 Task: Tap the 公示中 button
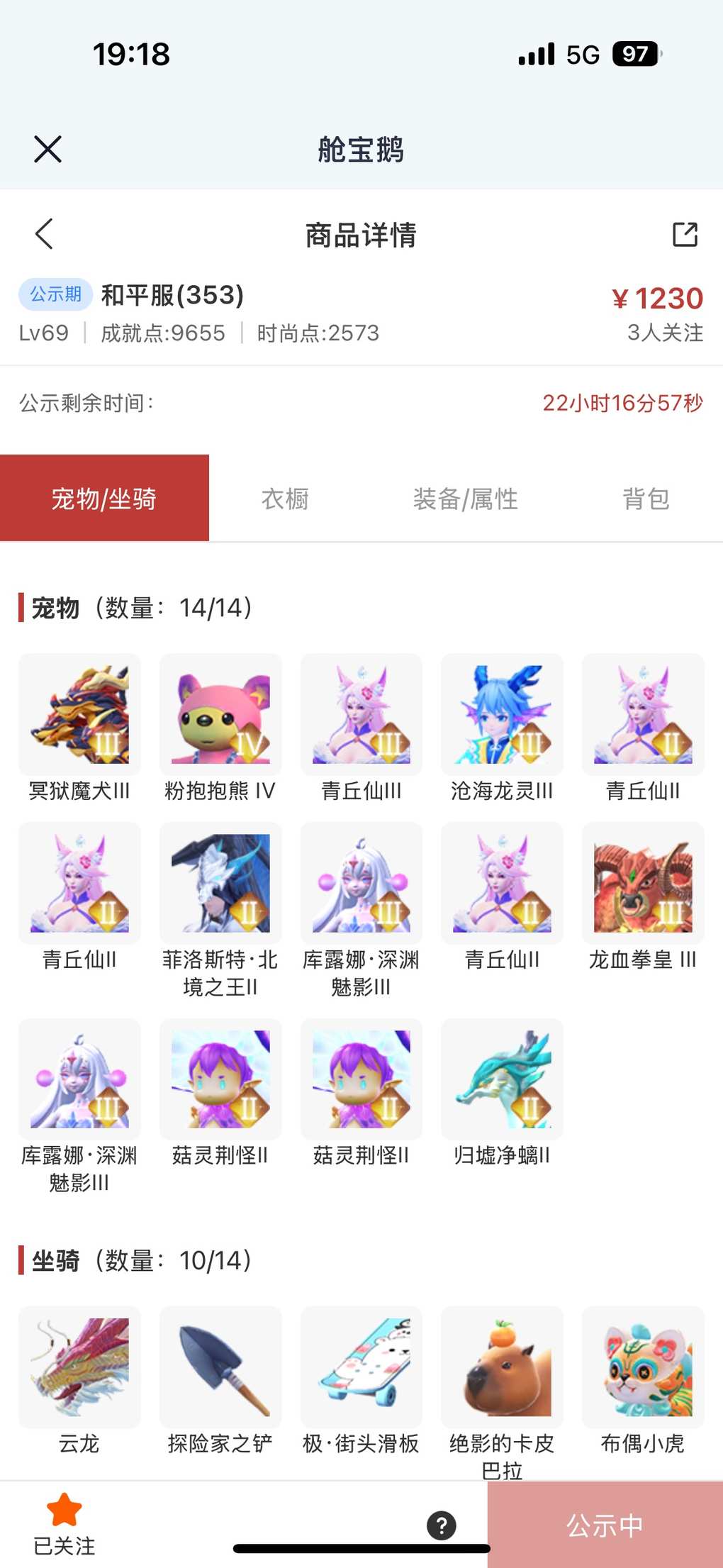pos(605,1525)
